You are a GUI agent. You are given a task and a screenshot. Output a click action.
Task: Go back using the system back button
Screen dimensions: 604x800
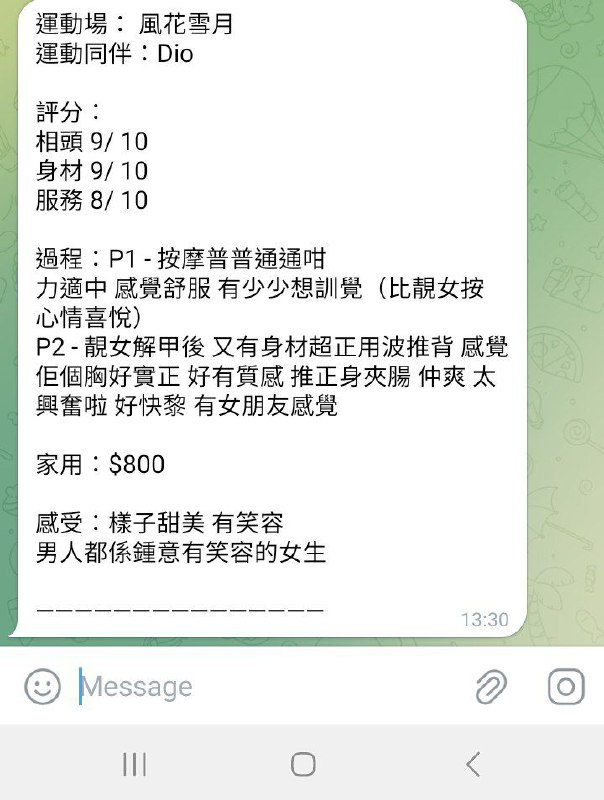[x=472, y=765]
